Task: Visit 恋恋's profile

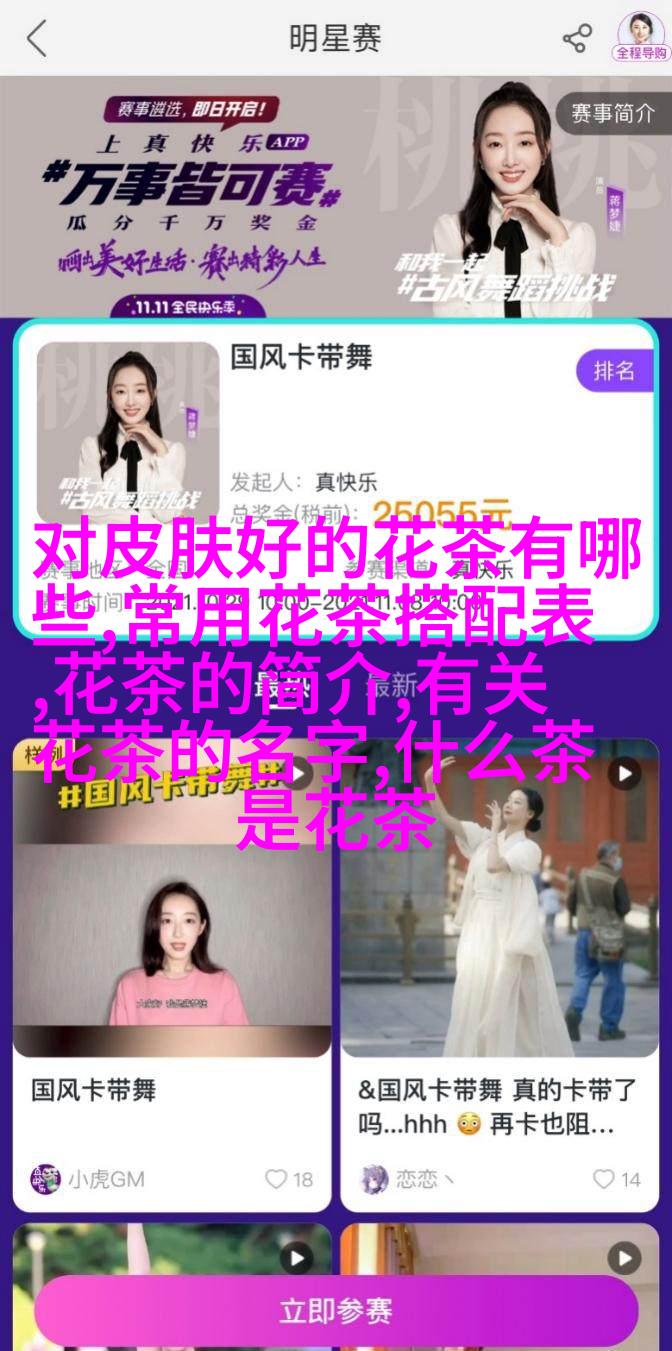Action: point(408,1179)
